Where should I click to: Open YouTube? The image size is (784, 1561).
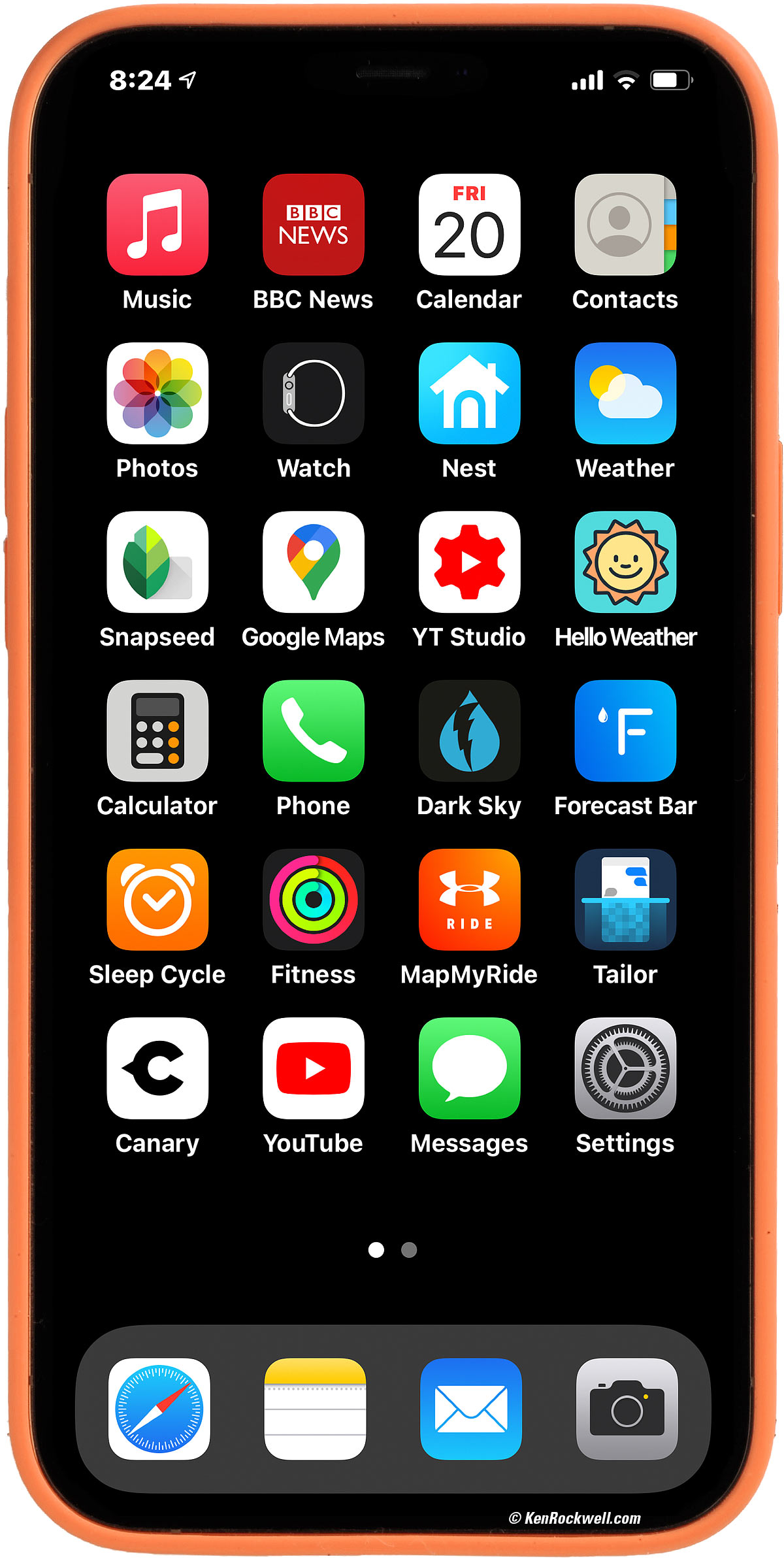pyautogui.click(x=314, y=1068)
